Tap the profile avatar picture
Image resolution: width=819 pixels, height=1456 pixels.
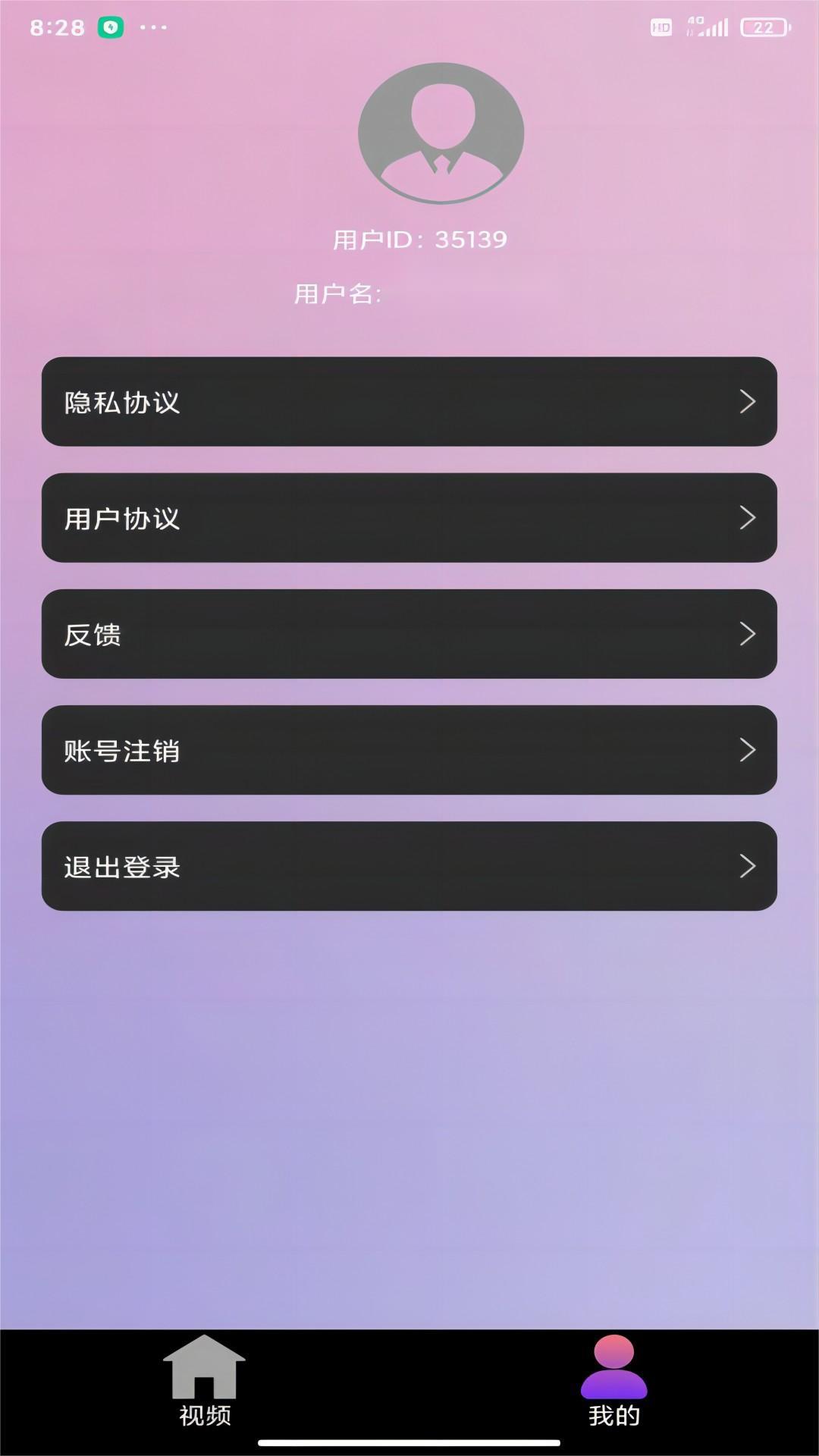(441, 133)
